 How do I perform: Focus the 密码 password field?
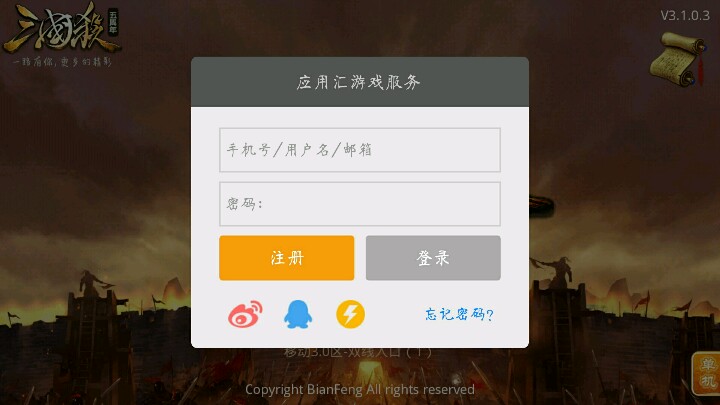click(x=360, y=204)
